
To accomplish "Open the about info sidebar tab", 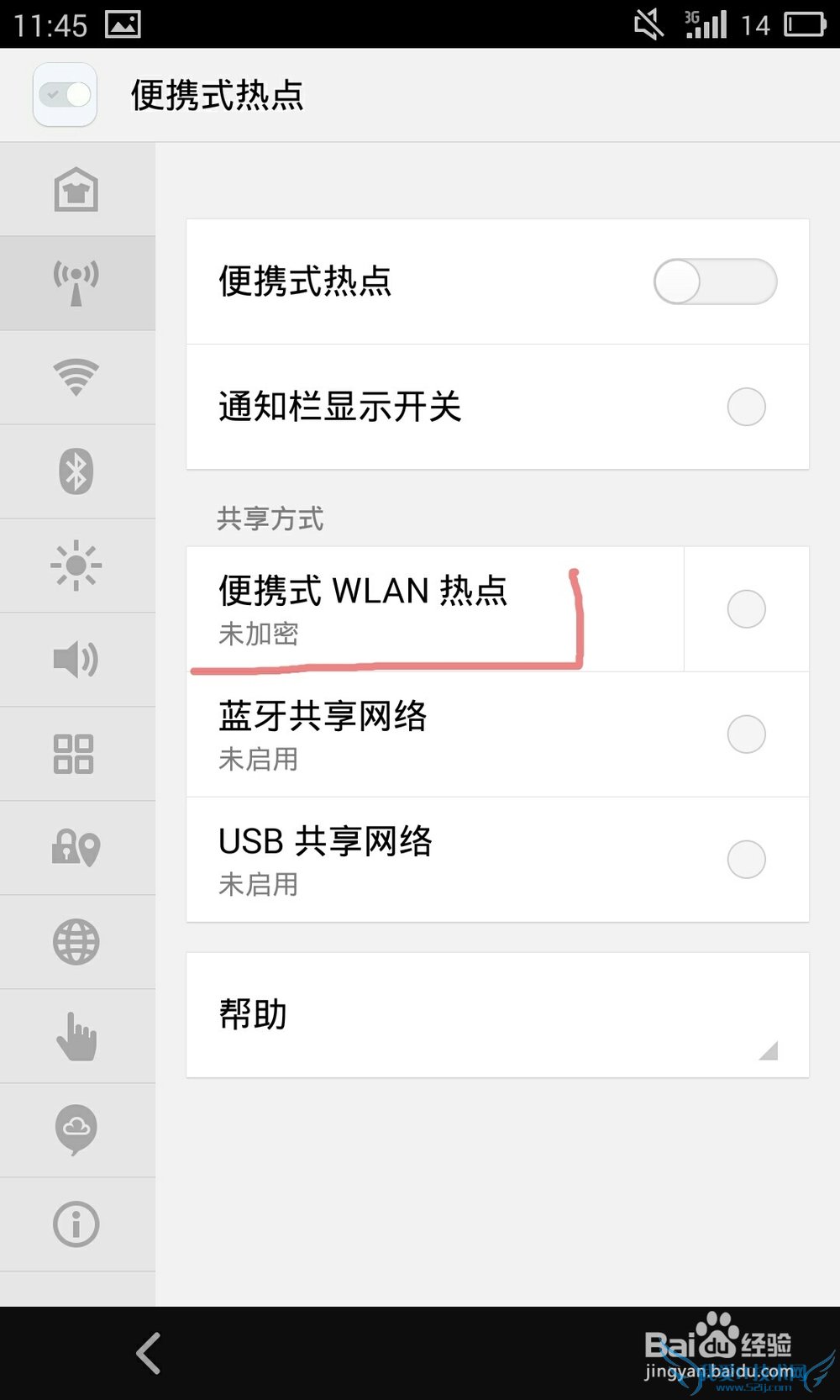I will coord(76,1224).
